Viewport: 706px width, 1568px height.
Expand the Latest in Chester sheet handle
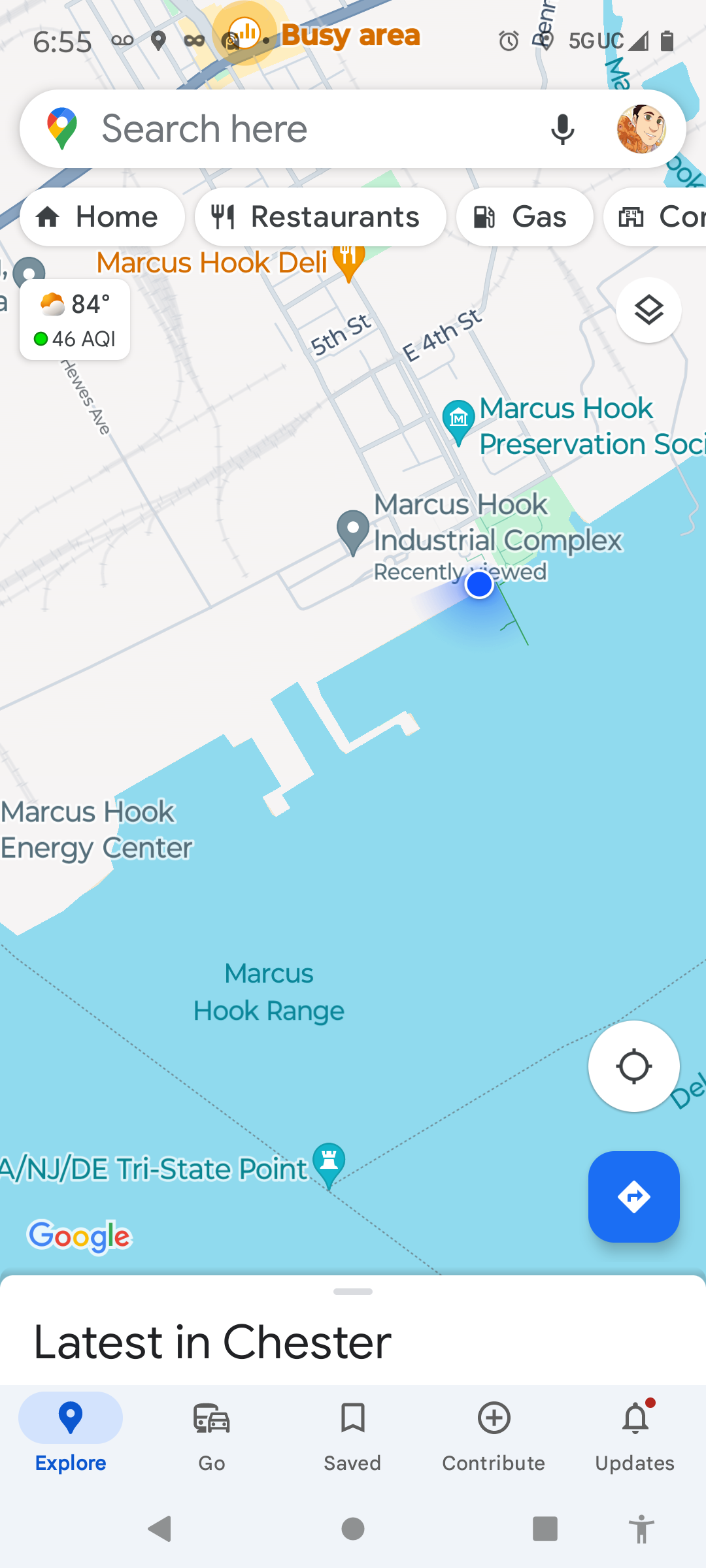click(353, 1292)
